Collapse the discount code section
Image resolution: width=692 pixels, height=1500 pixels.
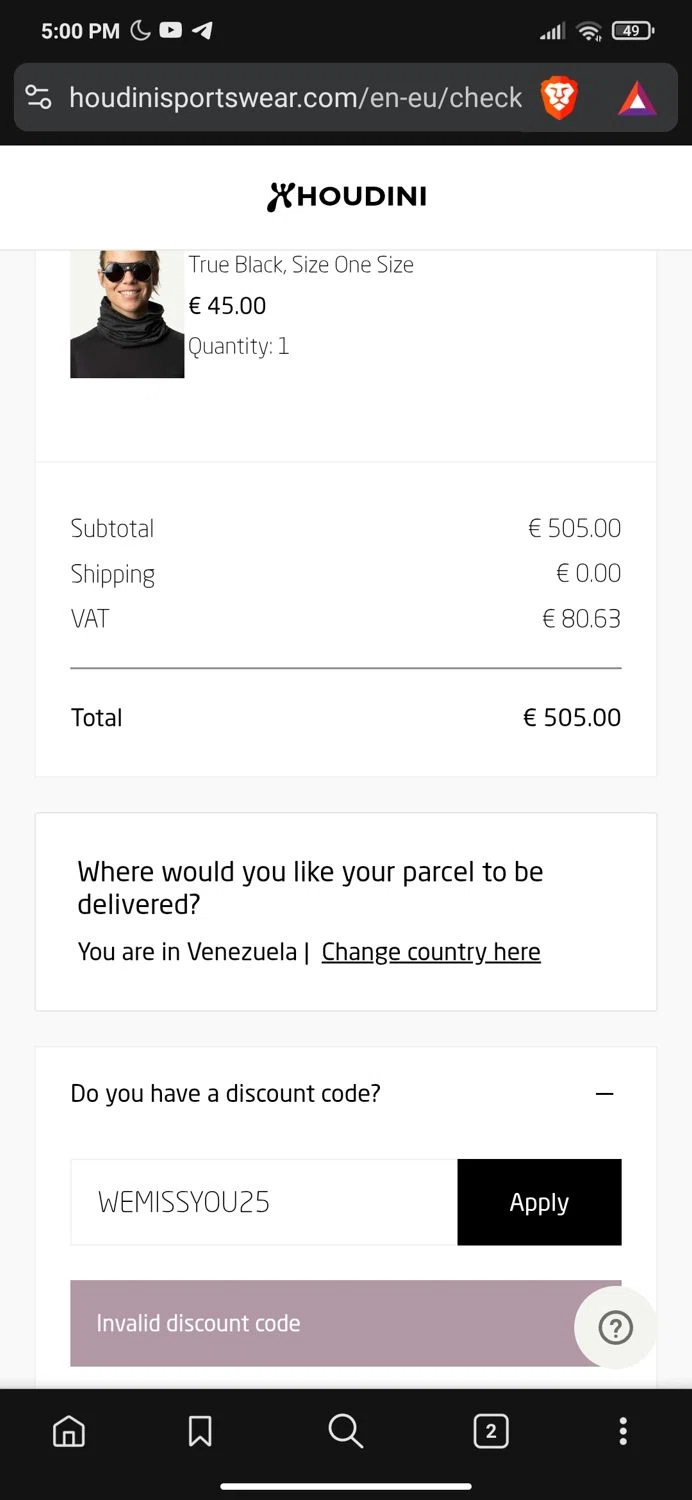pyautogui.click(x=604, y=1094)
